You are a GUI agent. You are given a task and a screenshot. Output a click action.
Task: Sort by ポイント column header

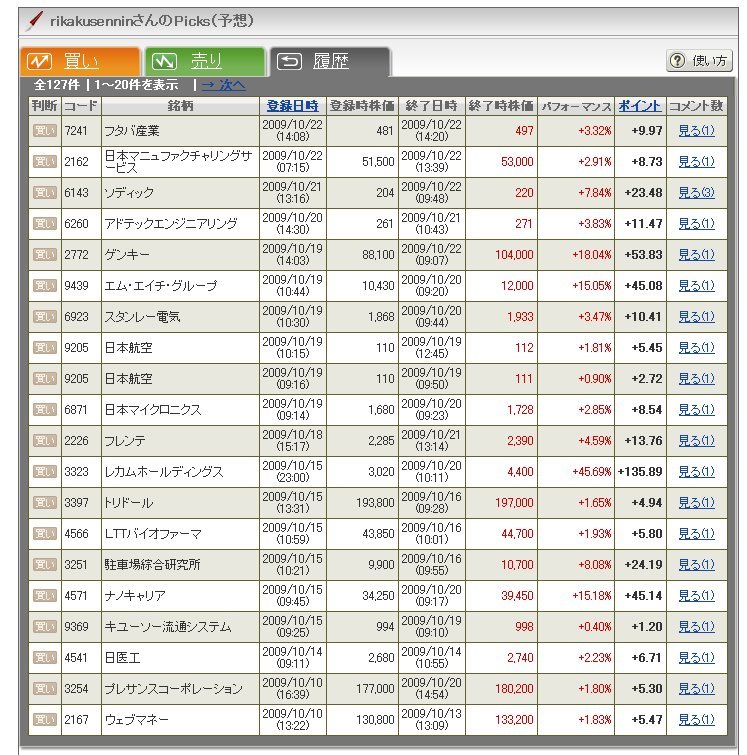(639, 105)
